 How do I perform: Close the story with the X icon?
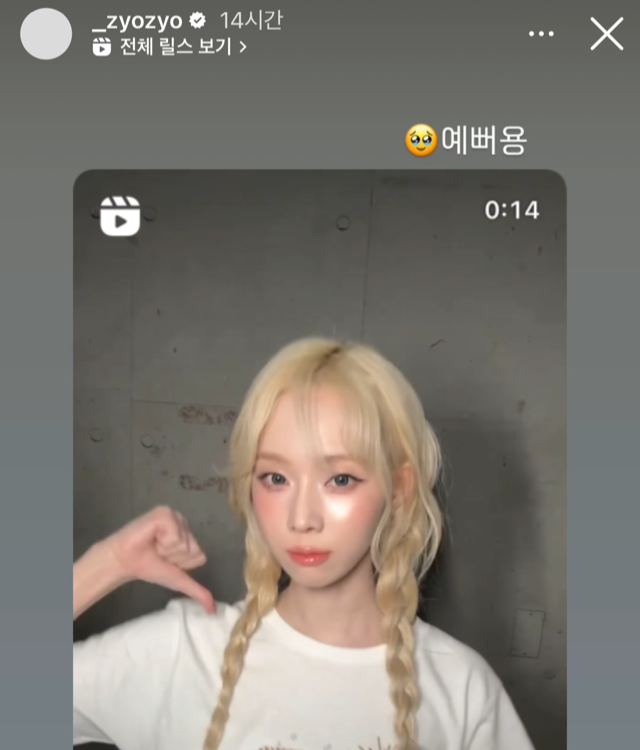(x=607, y=34)
